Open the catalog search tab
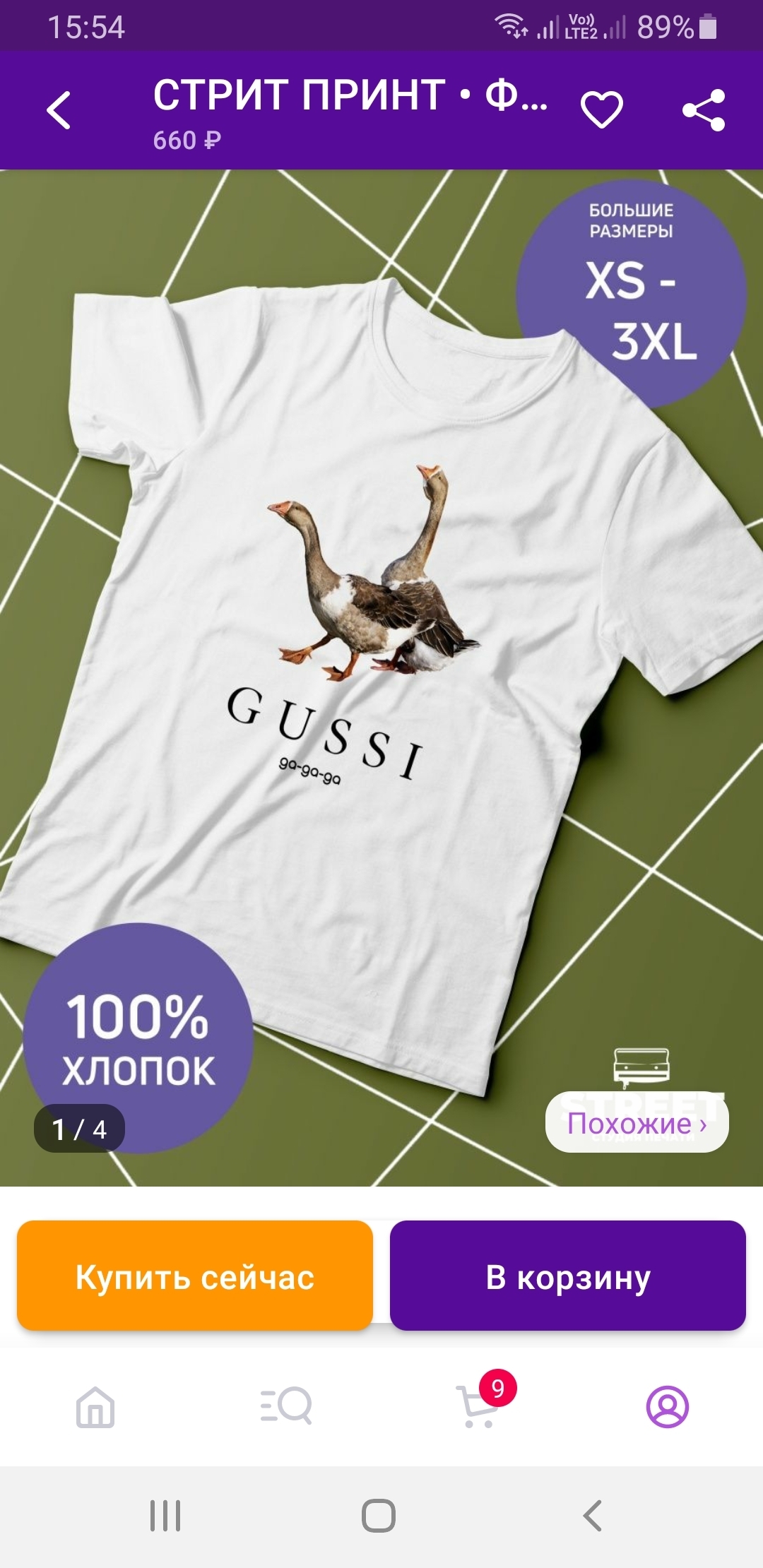The height and width of the screenshot is (1568, 763). pos(286,1406)
